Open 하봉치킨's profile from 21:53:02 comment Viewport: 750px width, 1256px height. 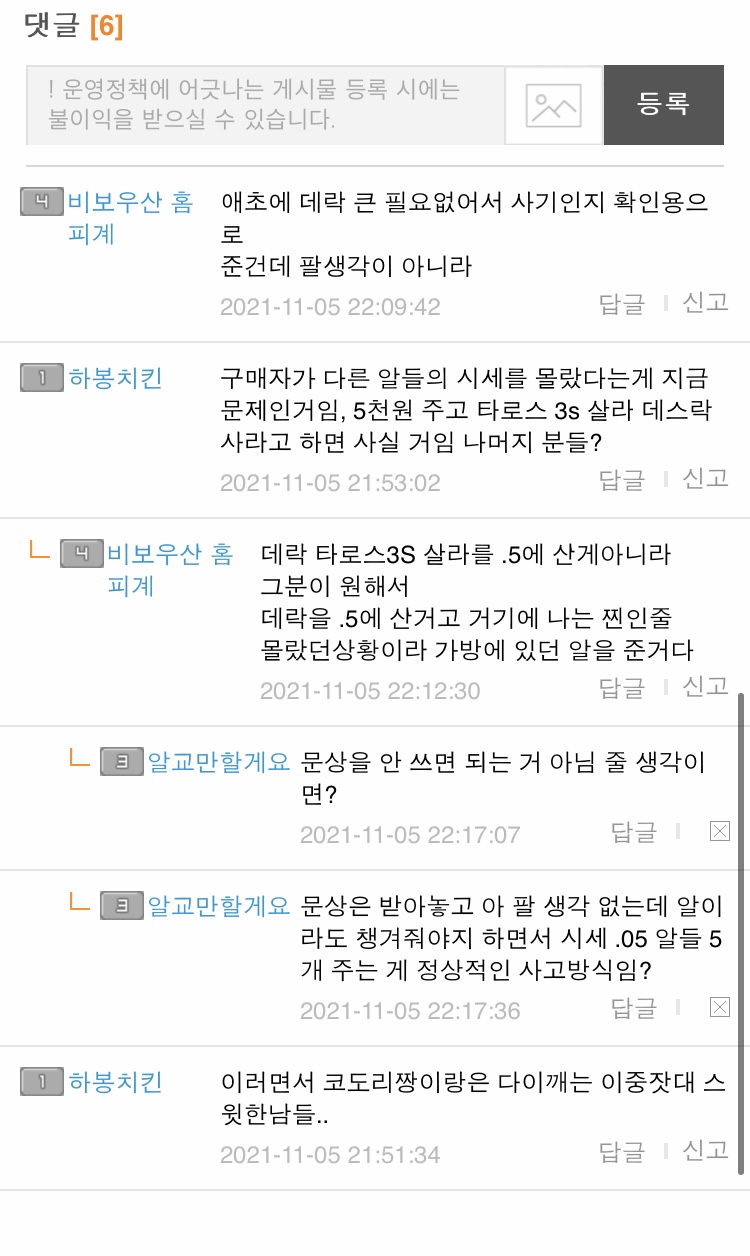(x=115, y=378)
